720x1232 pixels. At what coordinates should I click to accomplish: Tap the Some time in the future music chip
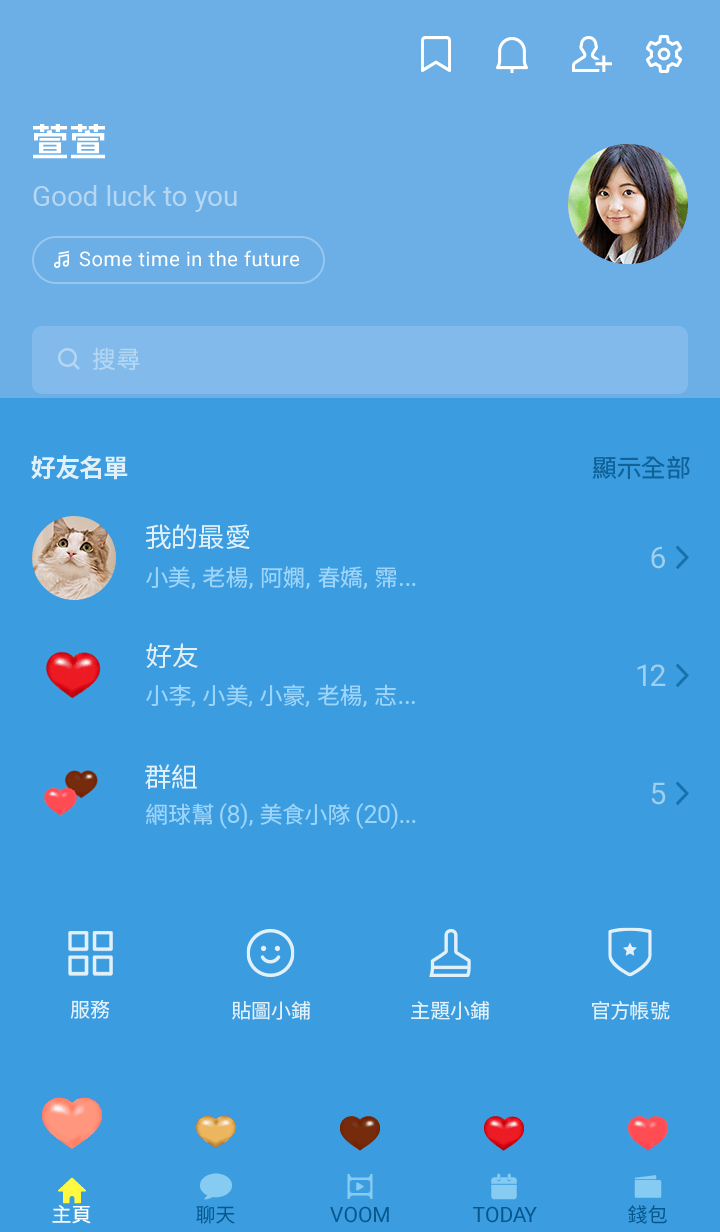pyautogui.click(x=178, y=260)
